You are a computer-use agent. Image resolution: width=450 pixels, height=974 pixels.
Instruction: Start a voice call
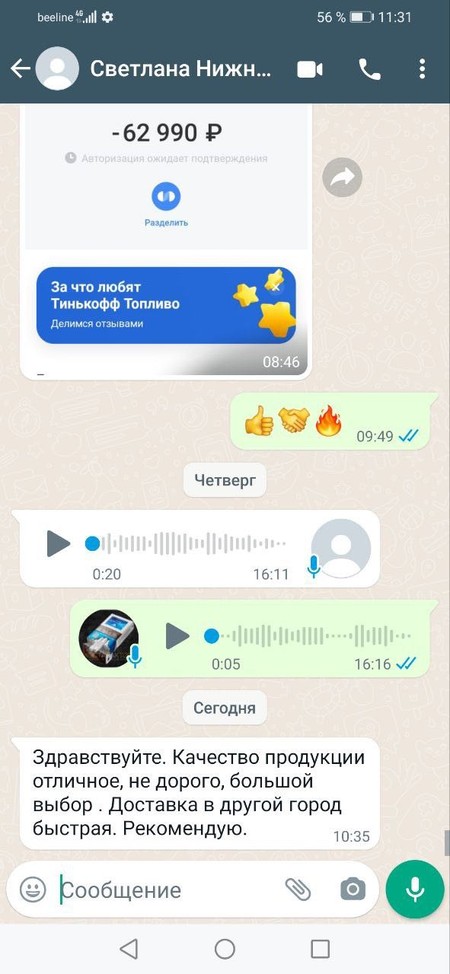(x=370, y=70)
